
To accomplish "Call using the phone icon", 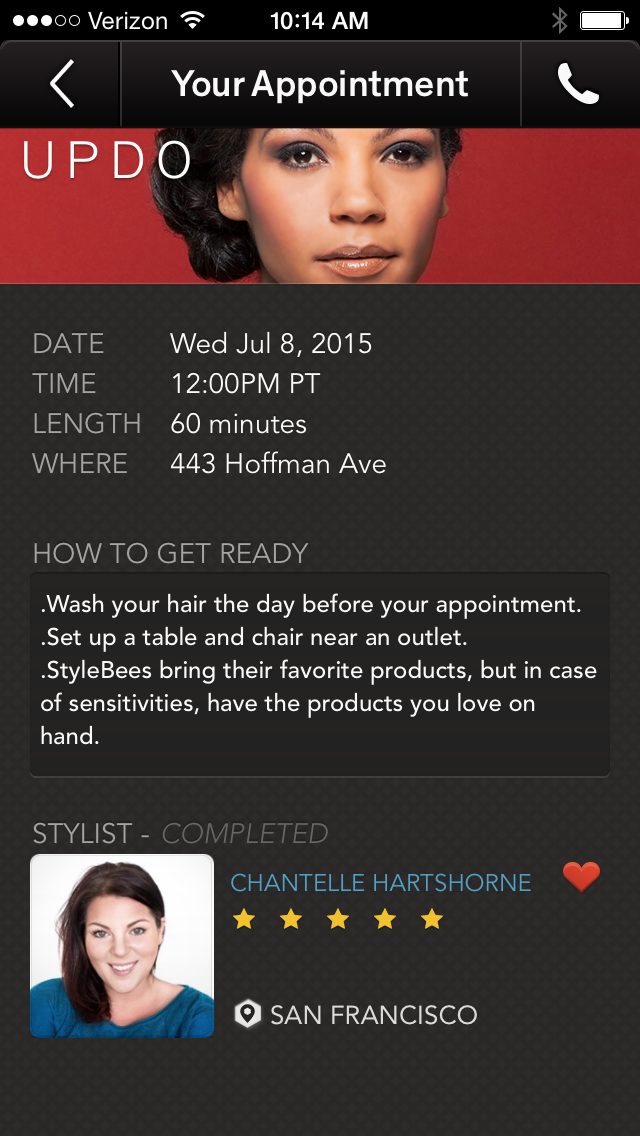I will click(578, 84).
